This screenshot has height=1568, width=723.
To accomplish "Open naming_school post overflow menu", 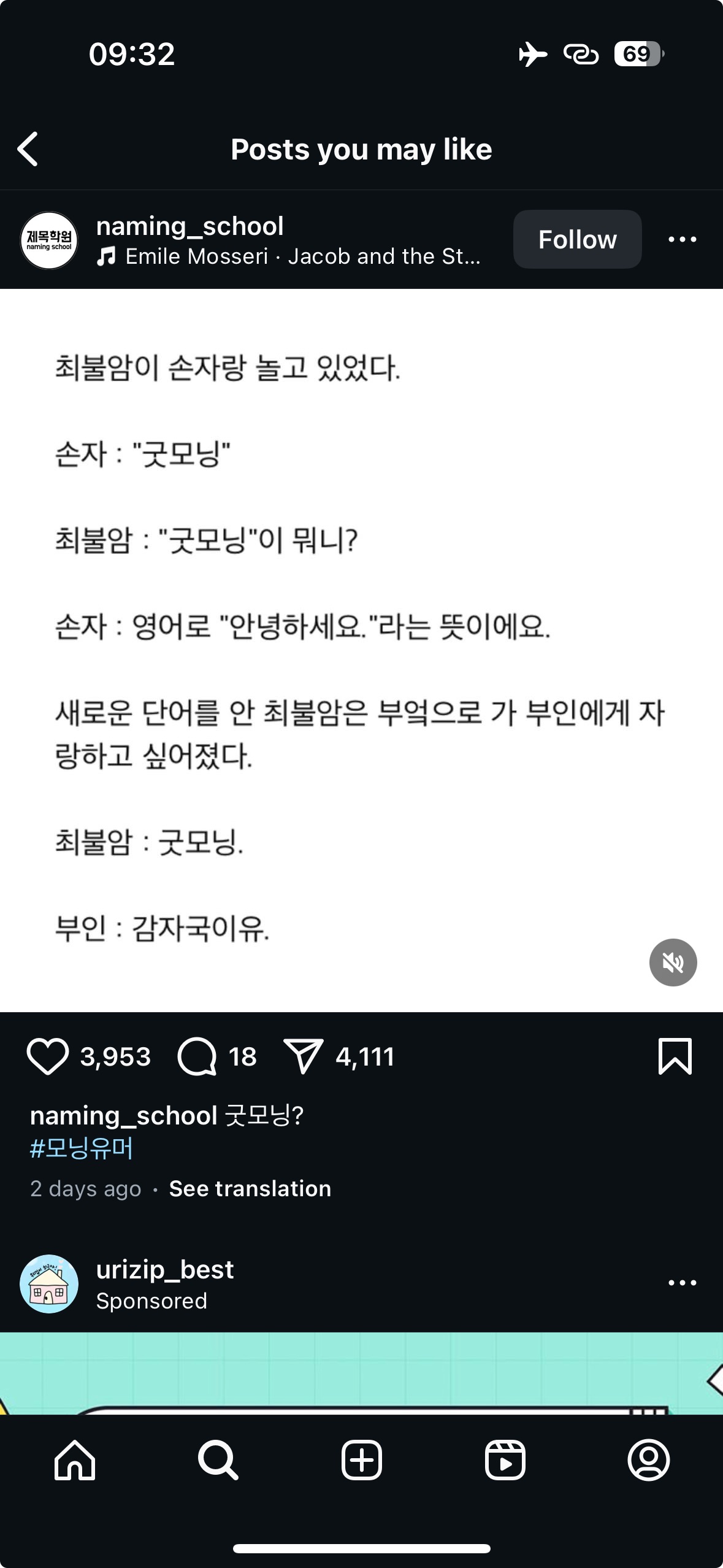I will click(x=682, y=239).
